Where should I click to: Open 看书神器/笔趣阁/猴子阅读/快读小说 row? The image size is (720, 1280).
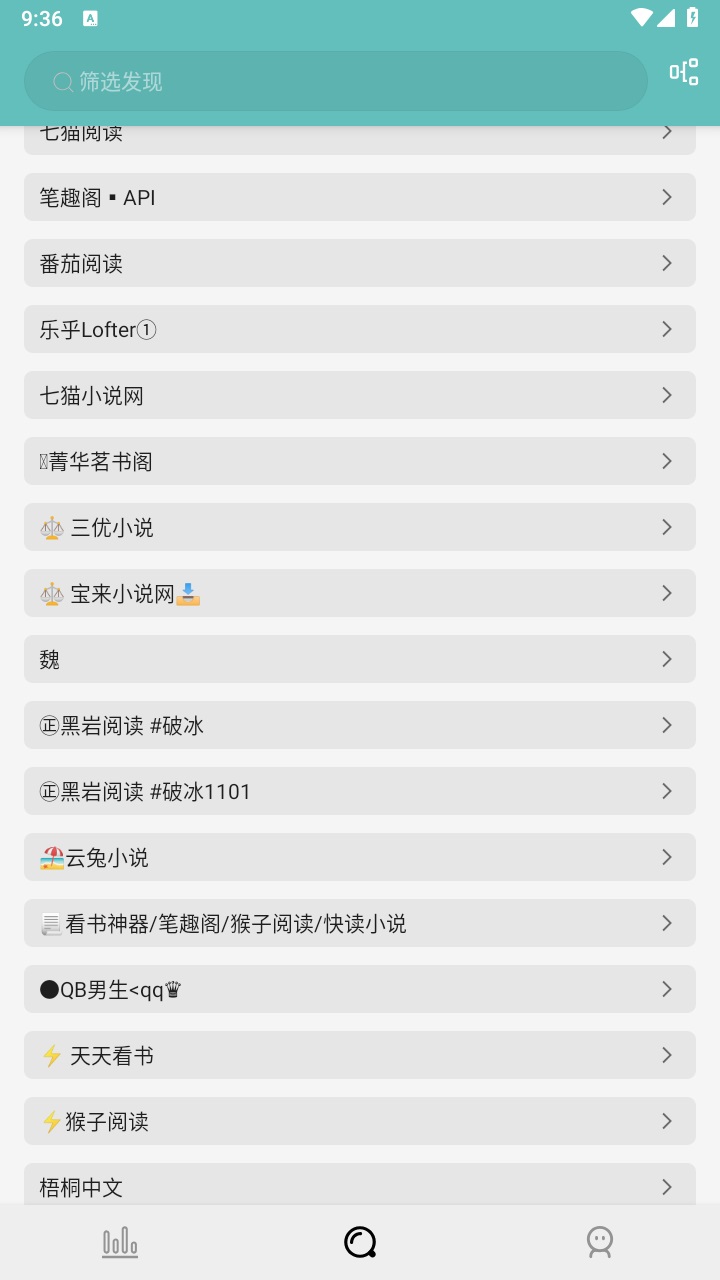360,924
